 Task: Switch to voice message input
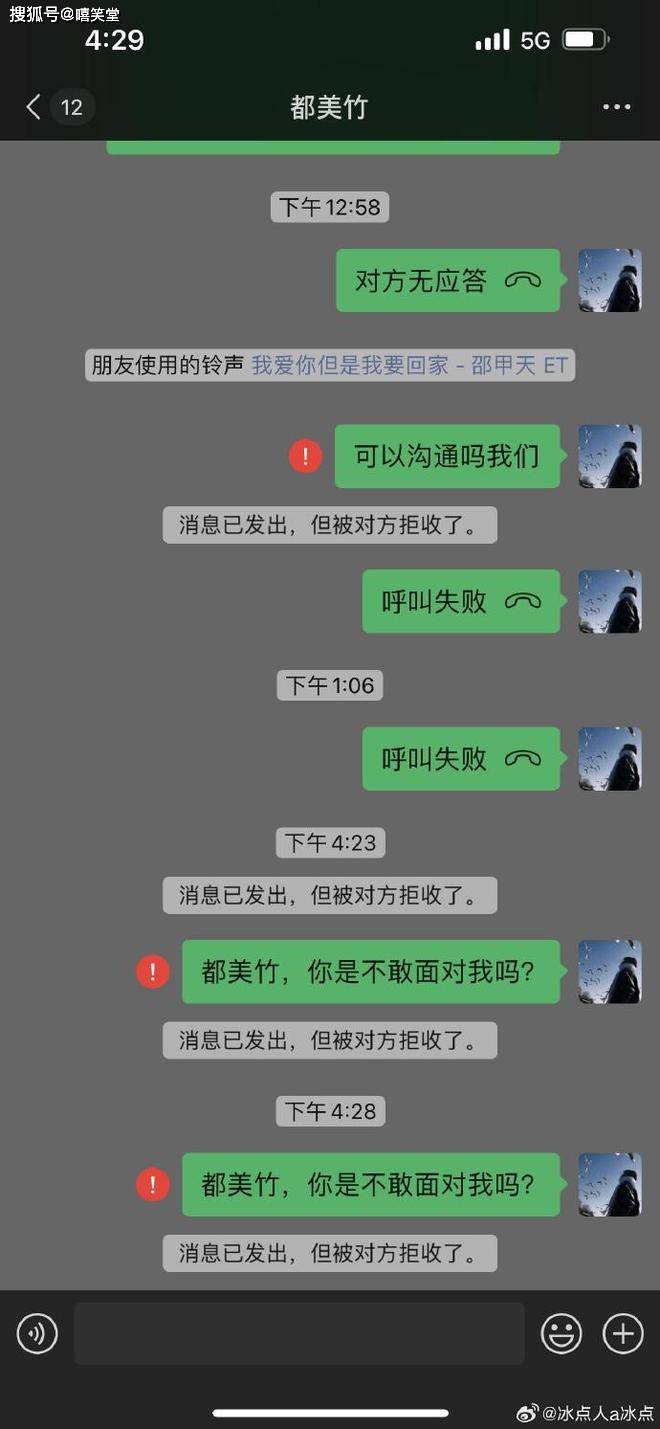click(x=37, y=1333)
